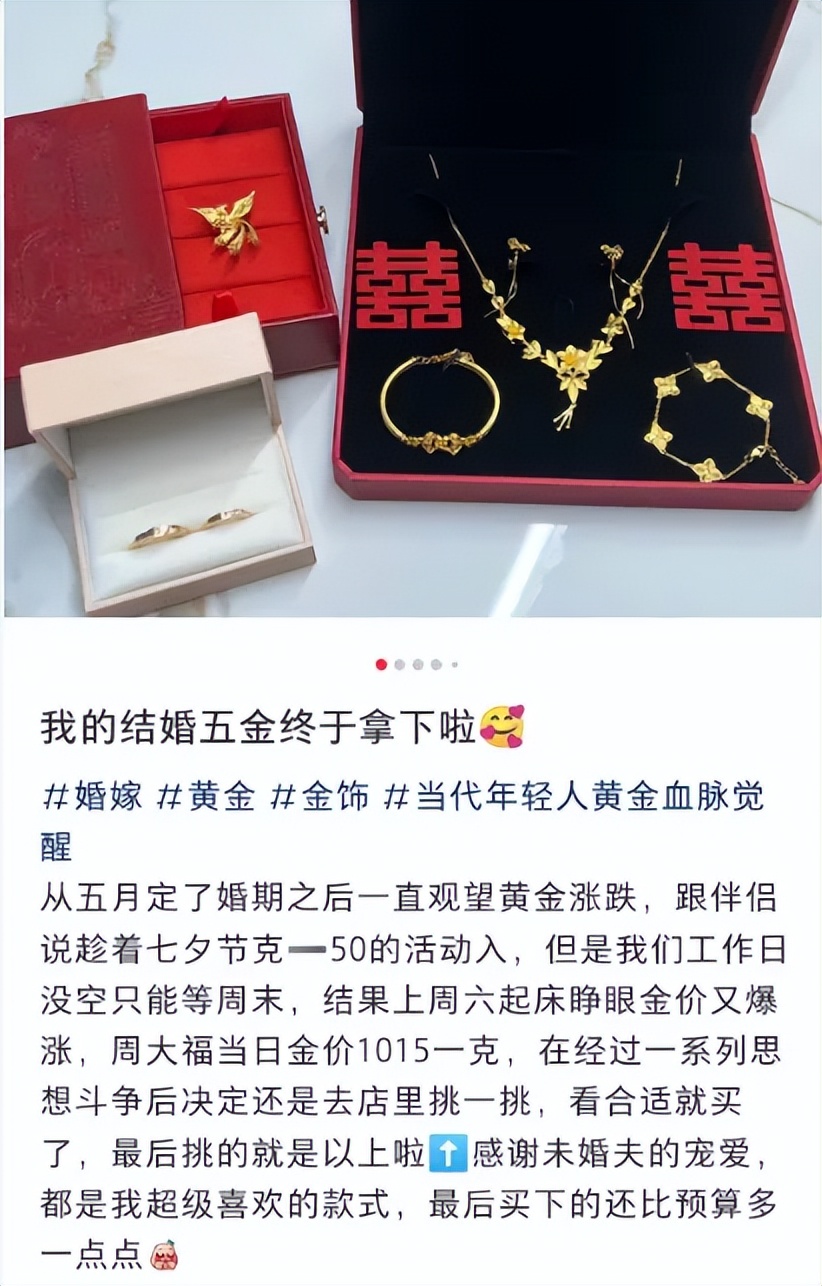View the wedding gold jewelry photo fullscreen
The height and width of the screenshot is (1286, 822).
click(x=411, y=310)
